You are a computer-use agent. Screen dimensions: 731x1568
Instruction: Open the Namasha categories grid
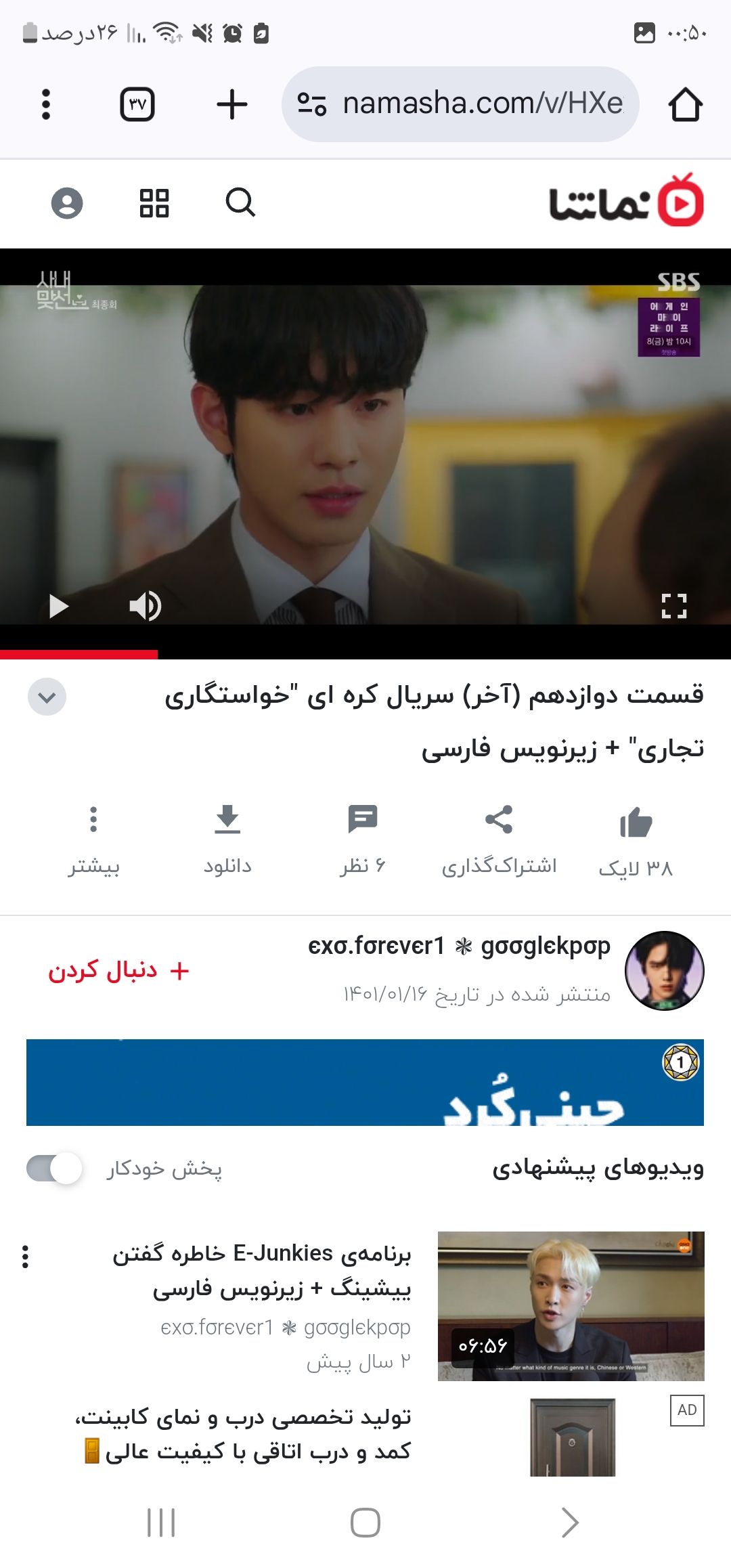(x=154, y=202)
